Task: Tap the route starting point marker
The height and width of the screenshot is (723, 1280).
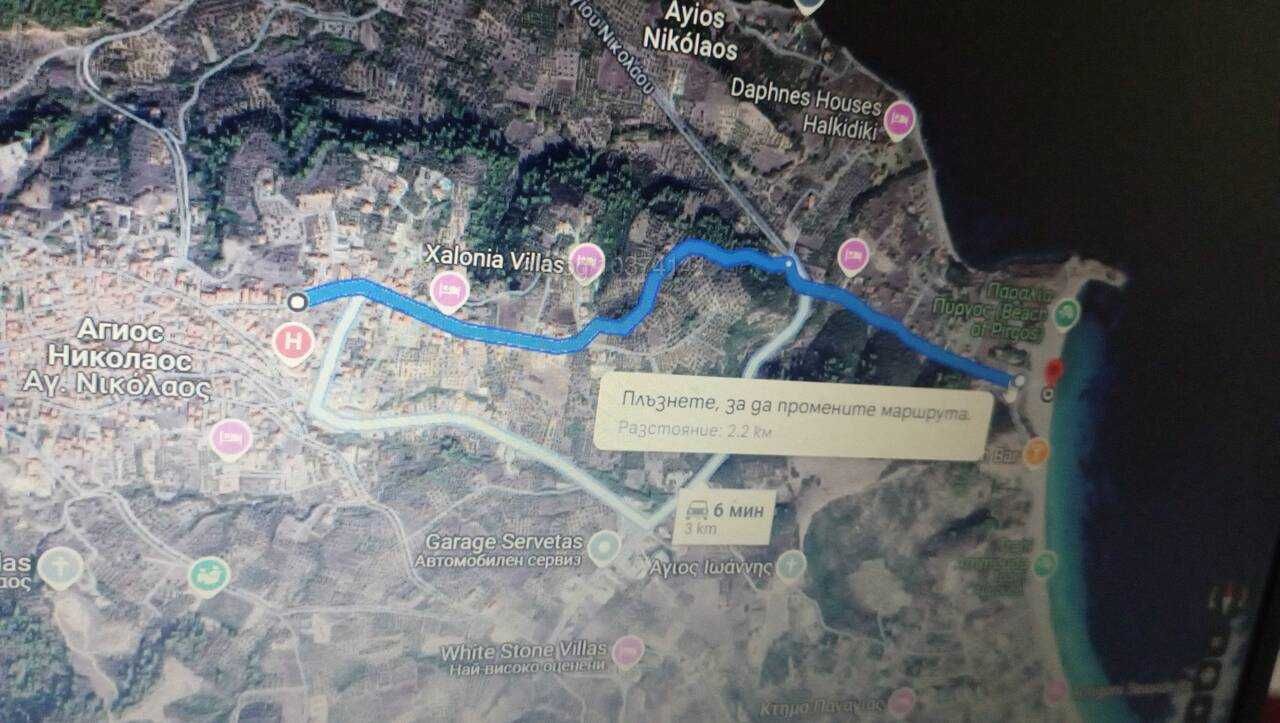Action: [x=296, y=300]
